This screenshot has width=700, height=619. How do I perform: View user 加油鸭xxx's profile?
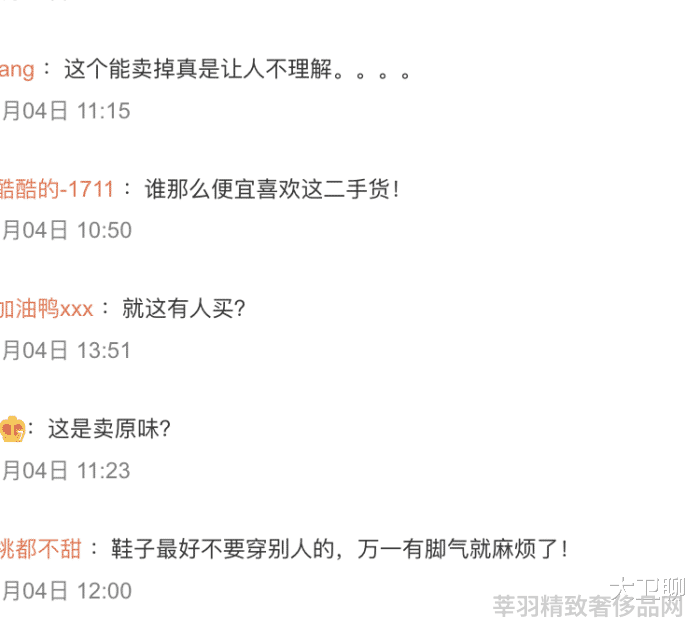point(46,309)
